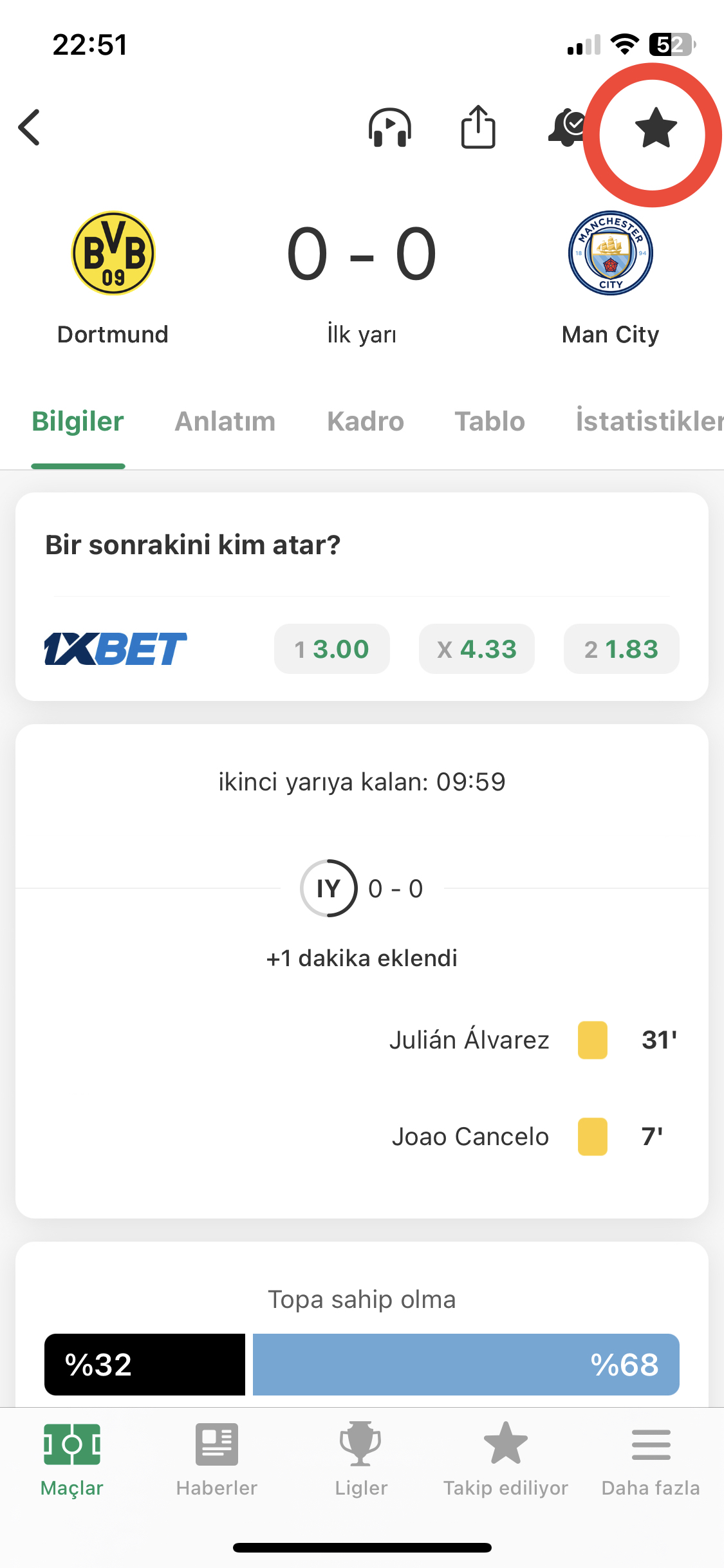
Task: Go back using the top-left arrow
Action: point(30,127)
